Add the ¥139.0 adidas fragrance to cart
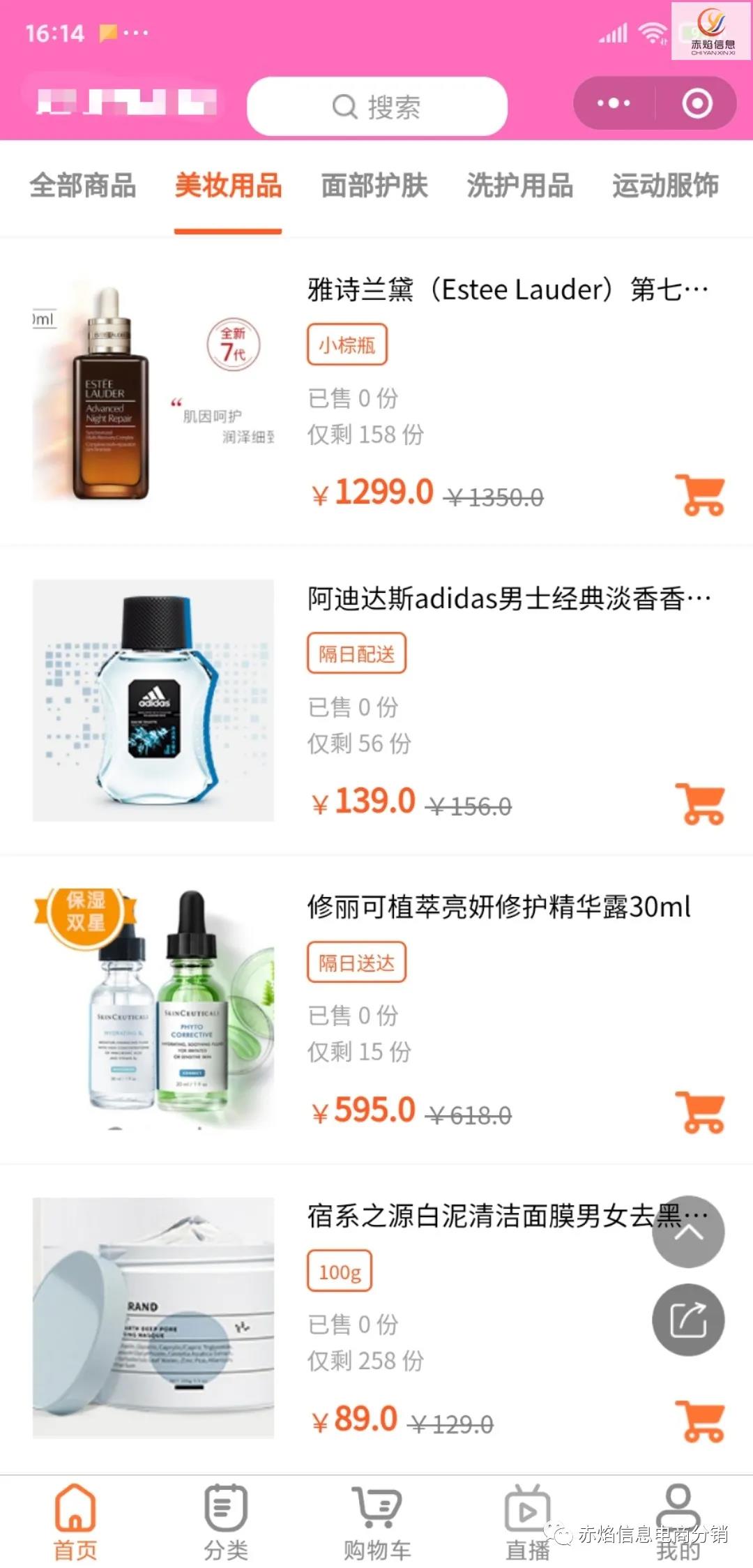Viewport: 753px width, 1568px height. pyautogui.click(x=700, y=804)
